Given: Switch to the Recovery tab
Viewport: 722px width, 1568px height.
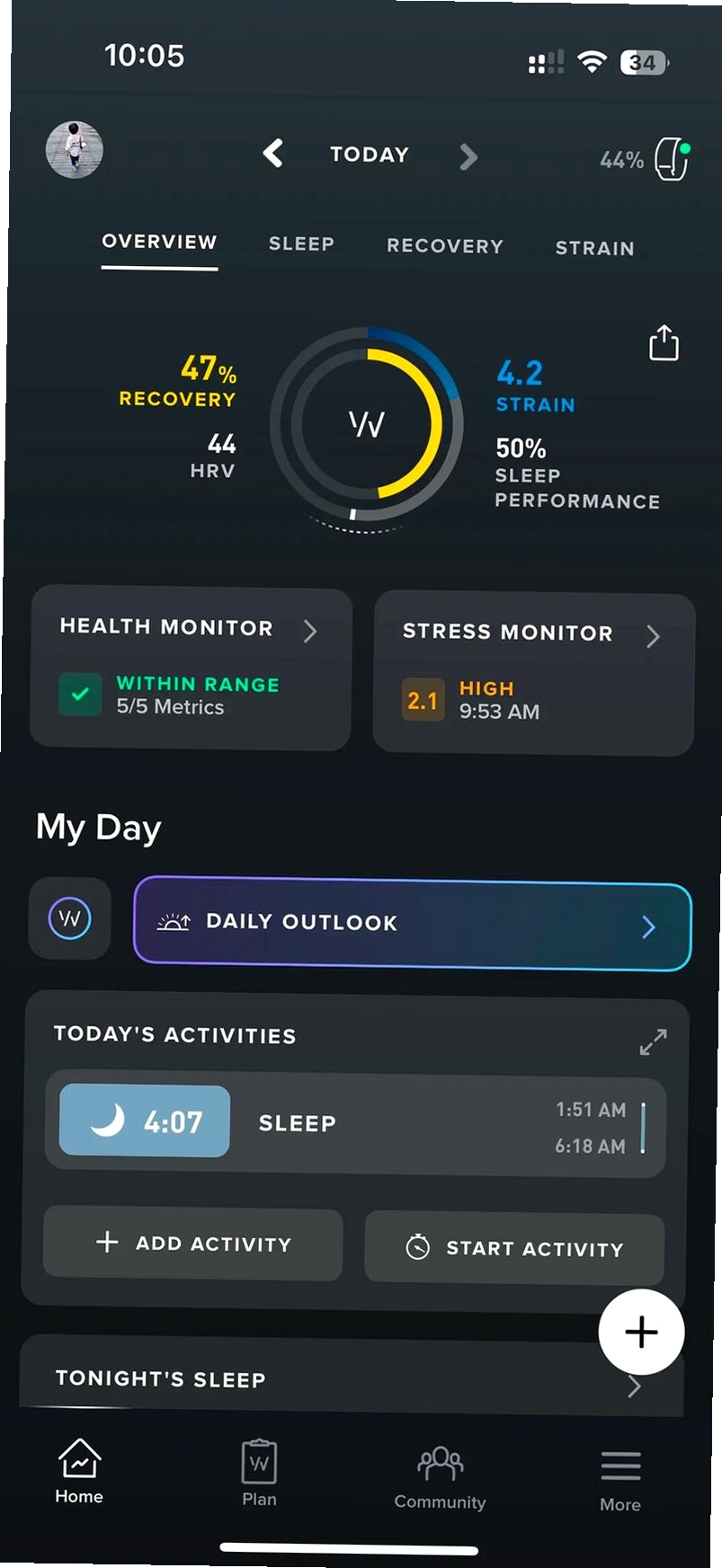Looking at the screenshot, I should [x=445, y=246].
